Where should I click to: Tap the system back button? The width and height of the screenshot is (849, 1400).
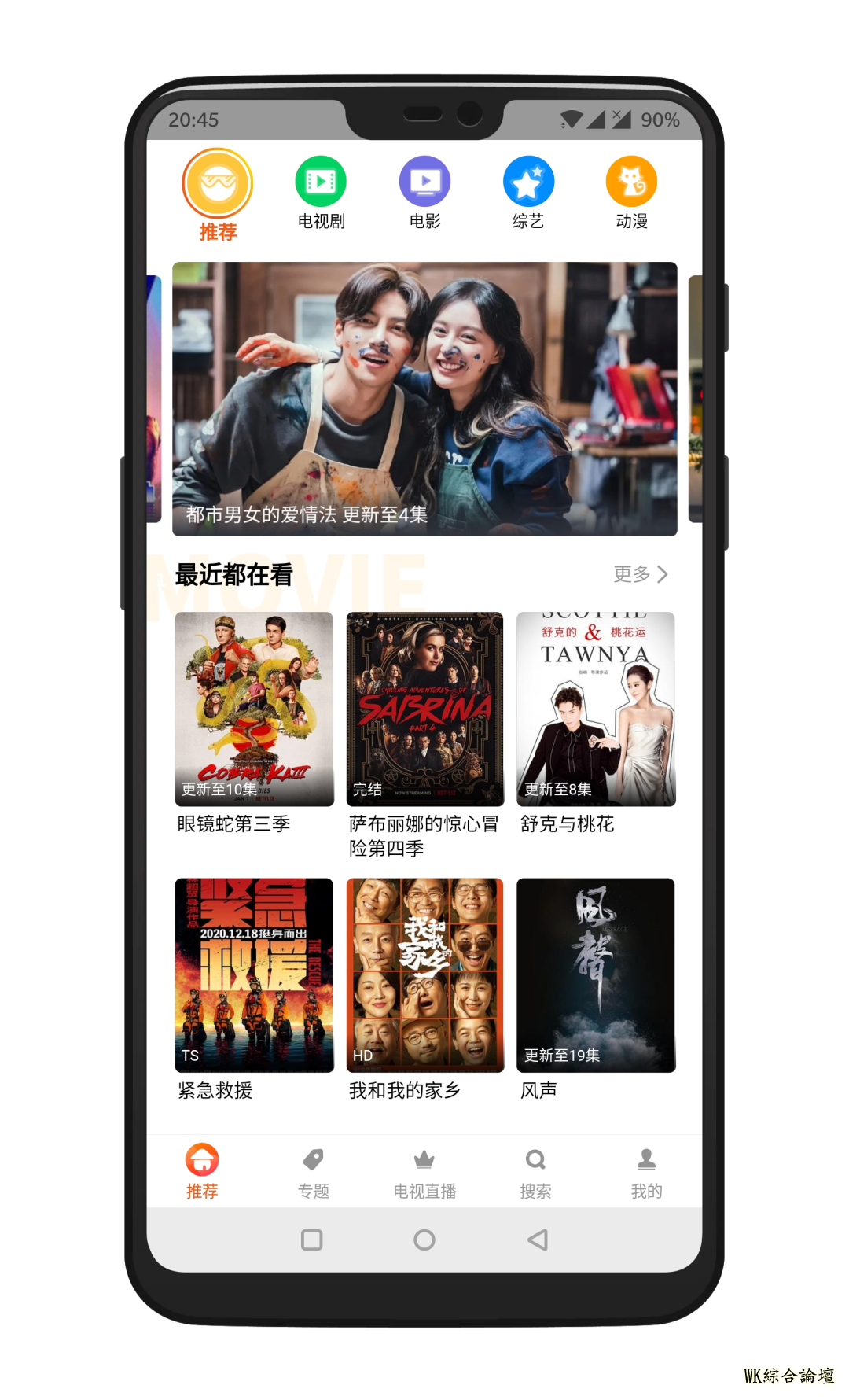pyautogui.click(x=538, y=1240)
